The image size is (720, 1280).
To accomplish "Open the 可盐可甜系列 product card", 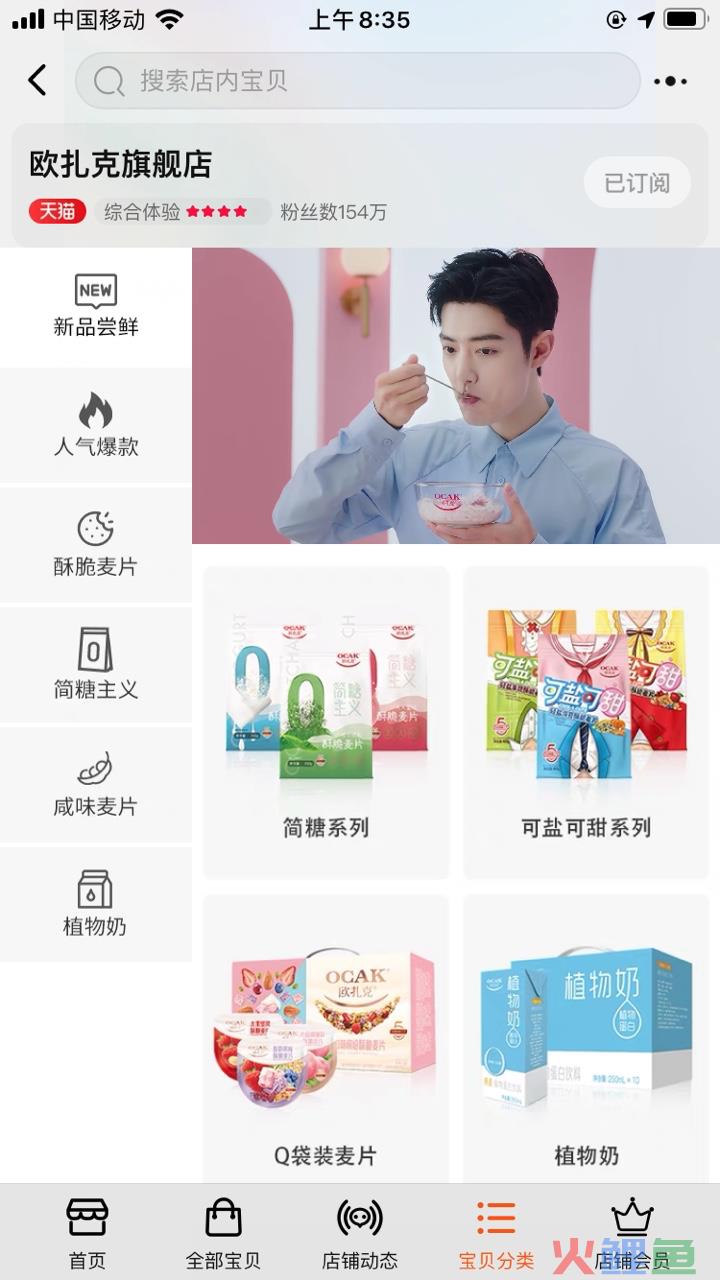I will pyautogui.click(x=586, y=722).
